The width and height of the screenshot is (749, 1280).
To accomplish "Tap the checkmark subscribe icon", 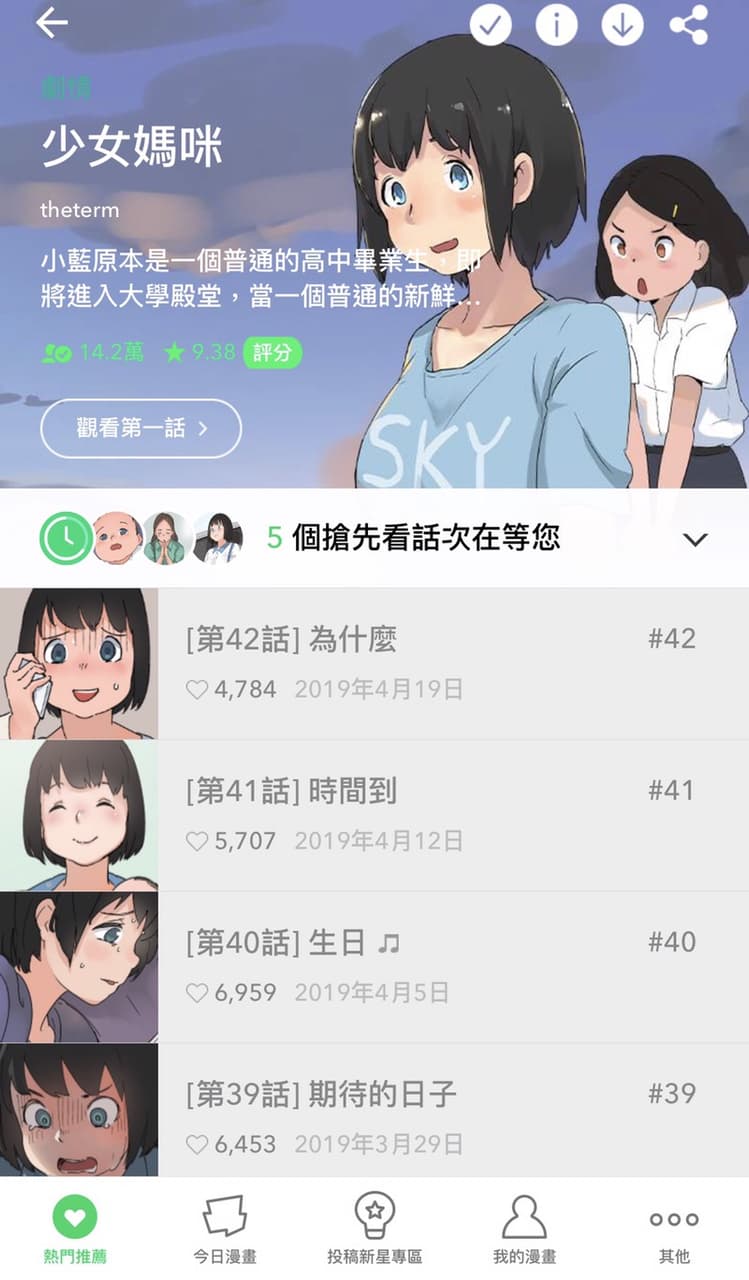I will 490,25.
